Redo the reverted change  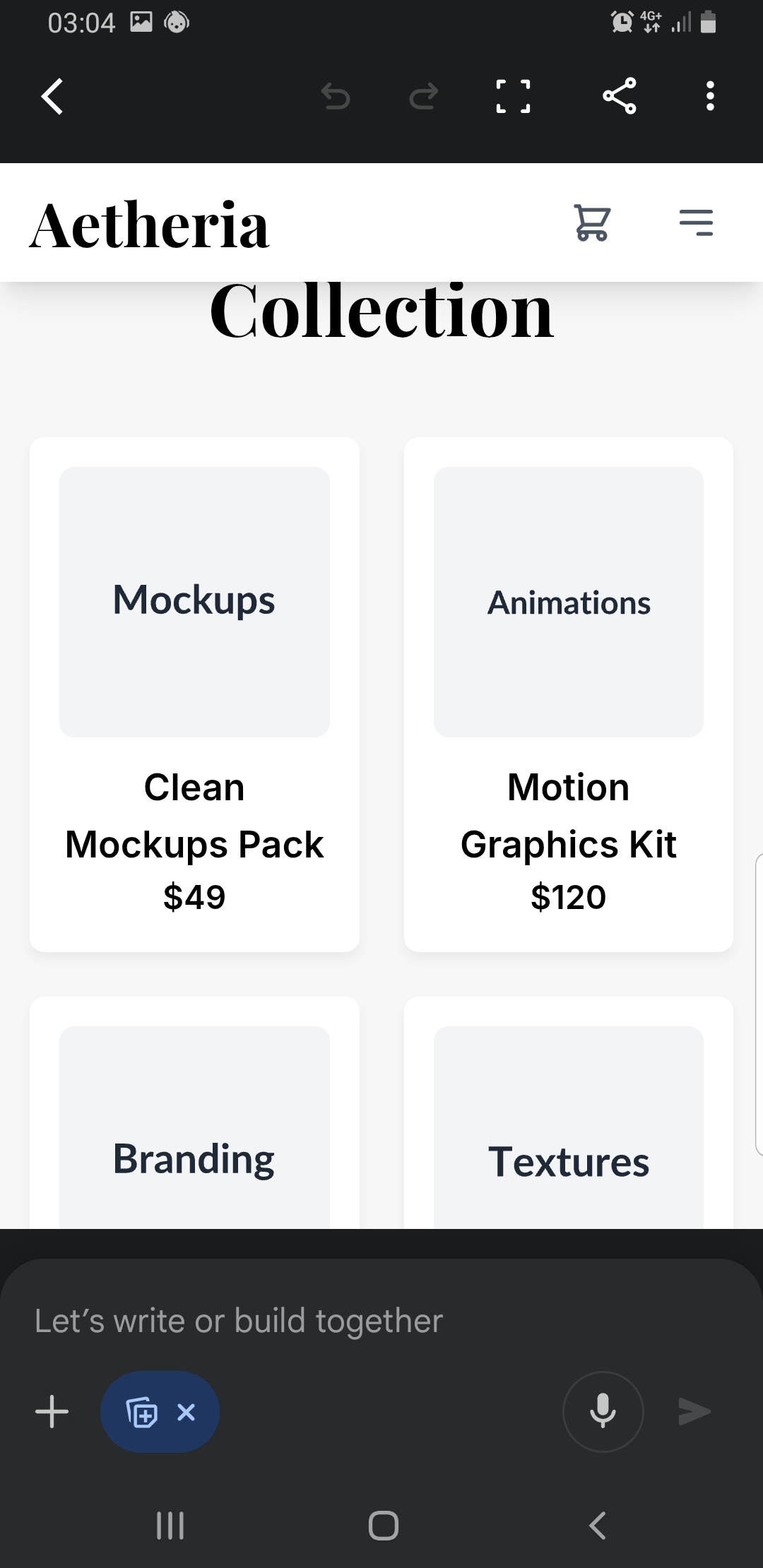click(424, 96)
